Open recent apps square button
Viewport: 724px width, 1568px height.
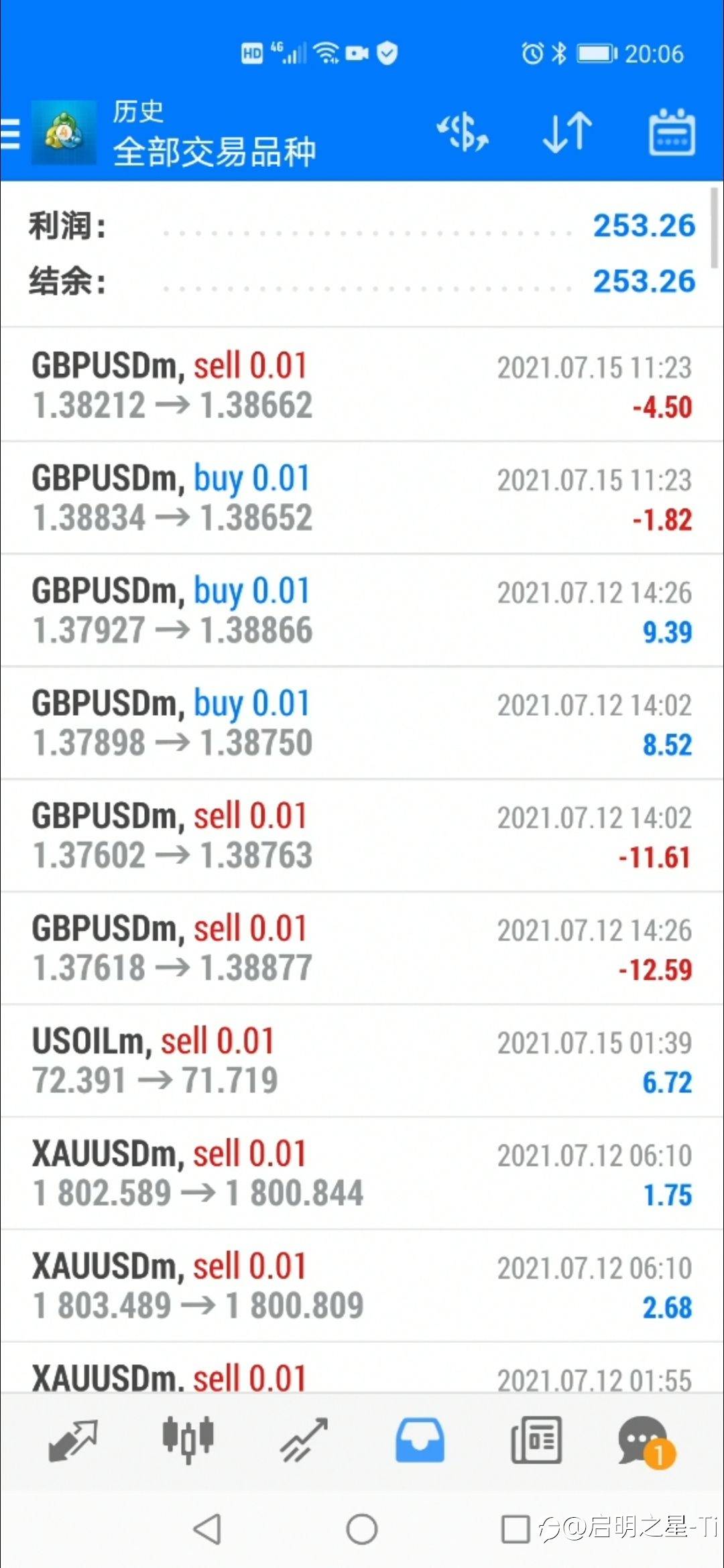516,1529
